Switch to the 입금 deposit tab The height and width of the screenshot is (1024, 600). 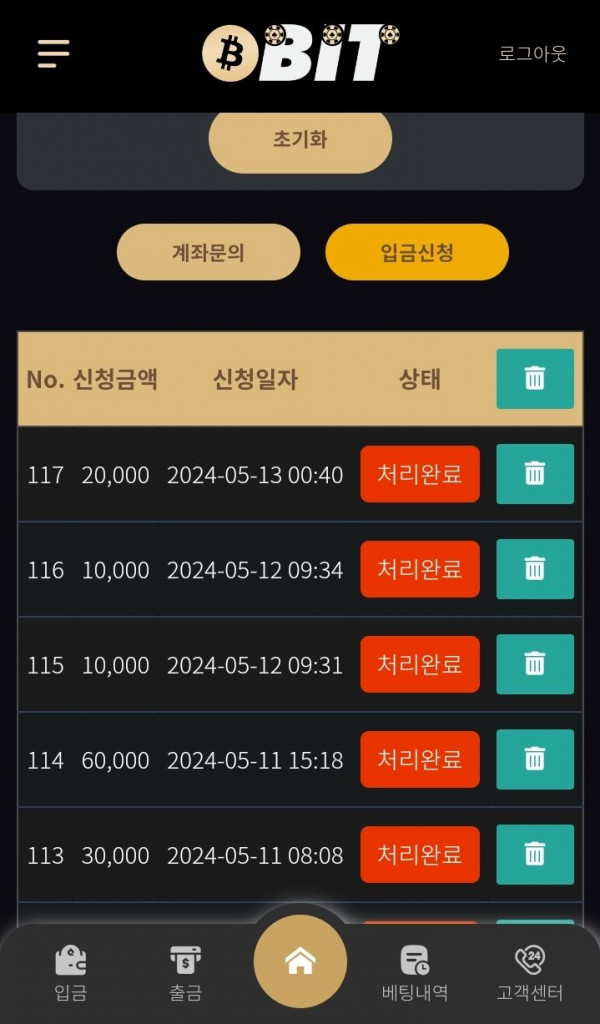(x=70, y=973)
